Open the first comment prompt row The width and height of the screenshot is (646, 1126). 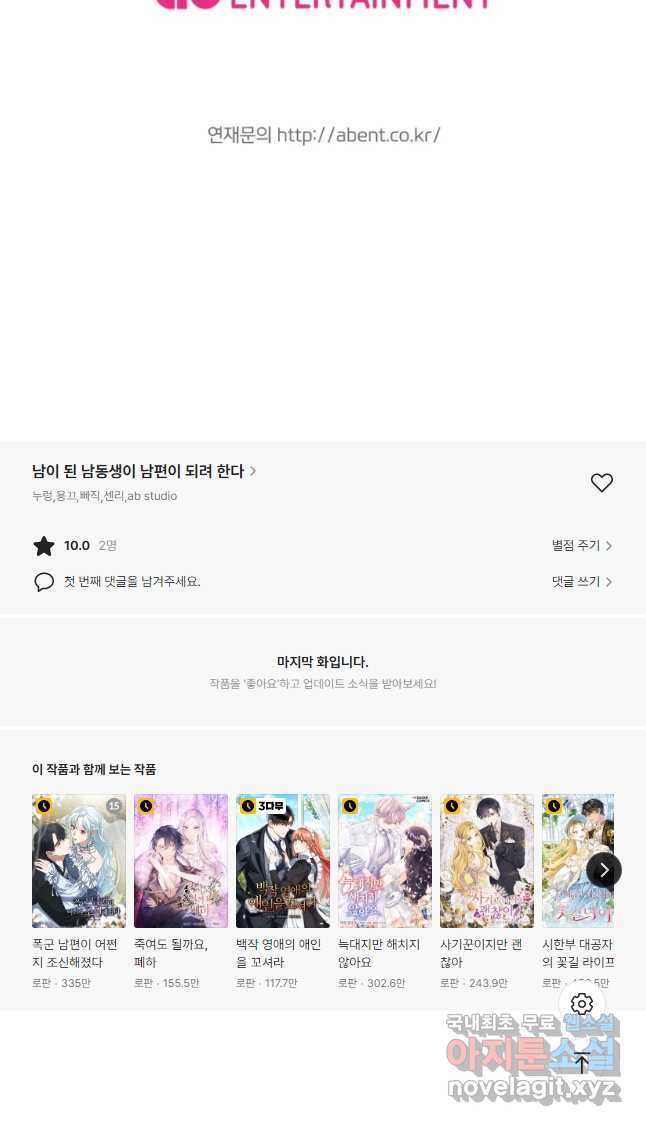[x=131, y=582]
